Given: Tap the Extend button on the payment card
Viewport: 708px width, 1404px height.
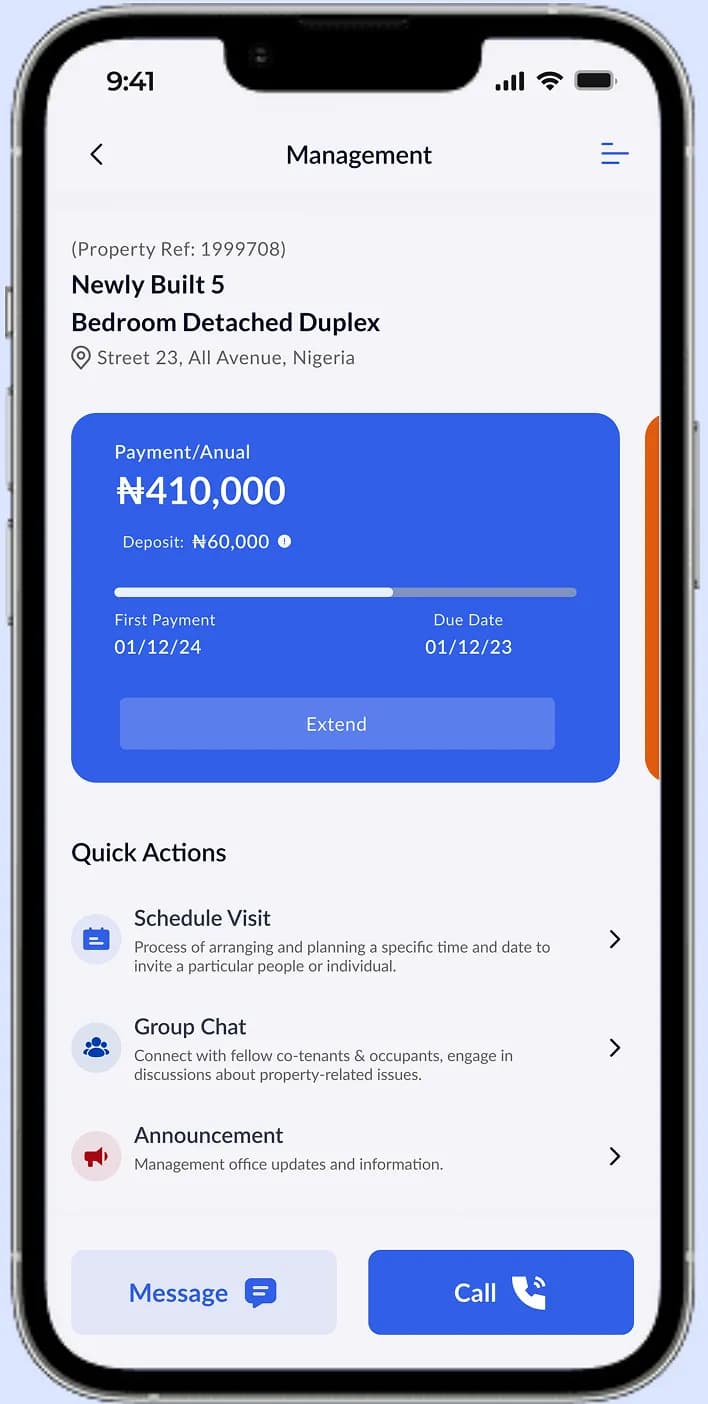Looking at the screenshot, I should 337,724.
